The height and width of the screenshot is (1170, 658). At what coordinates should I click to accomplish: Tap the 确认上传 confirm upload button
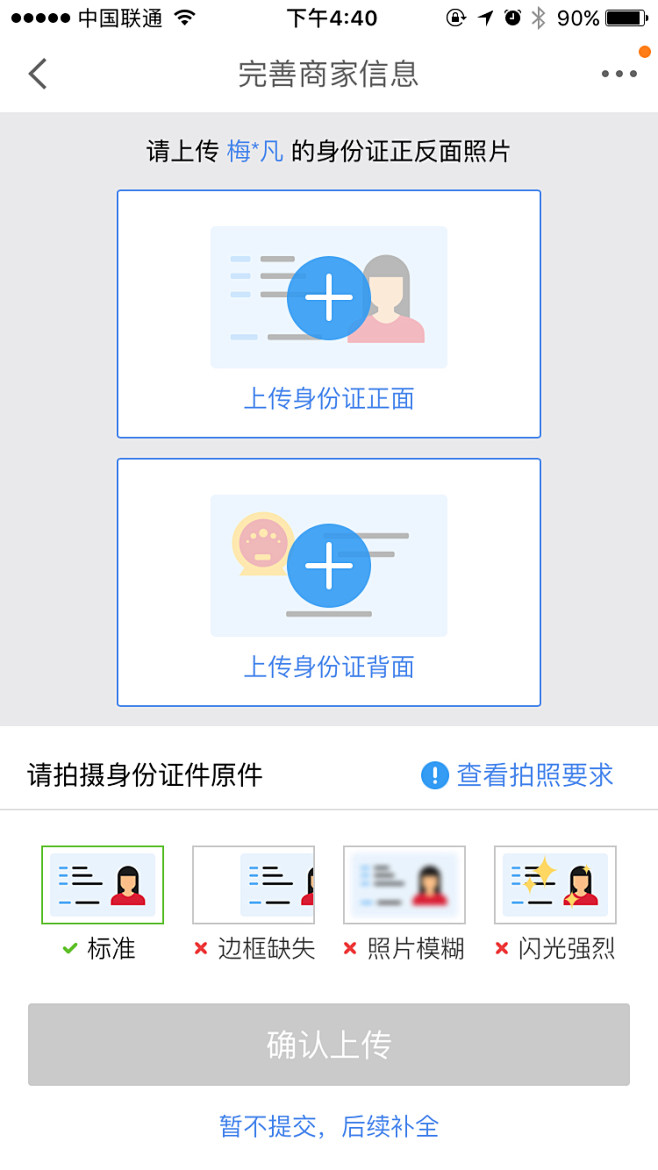[329, 1045]
